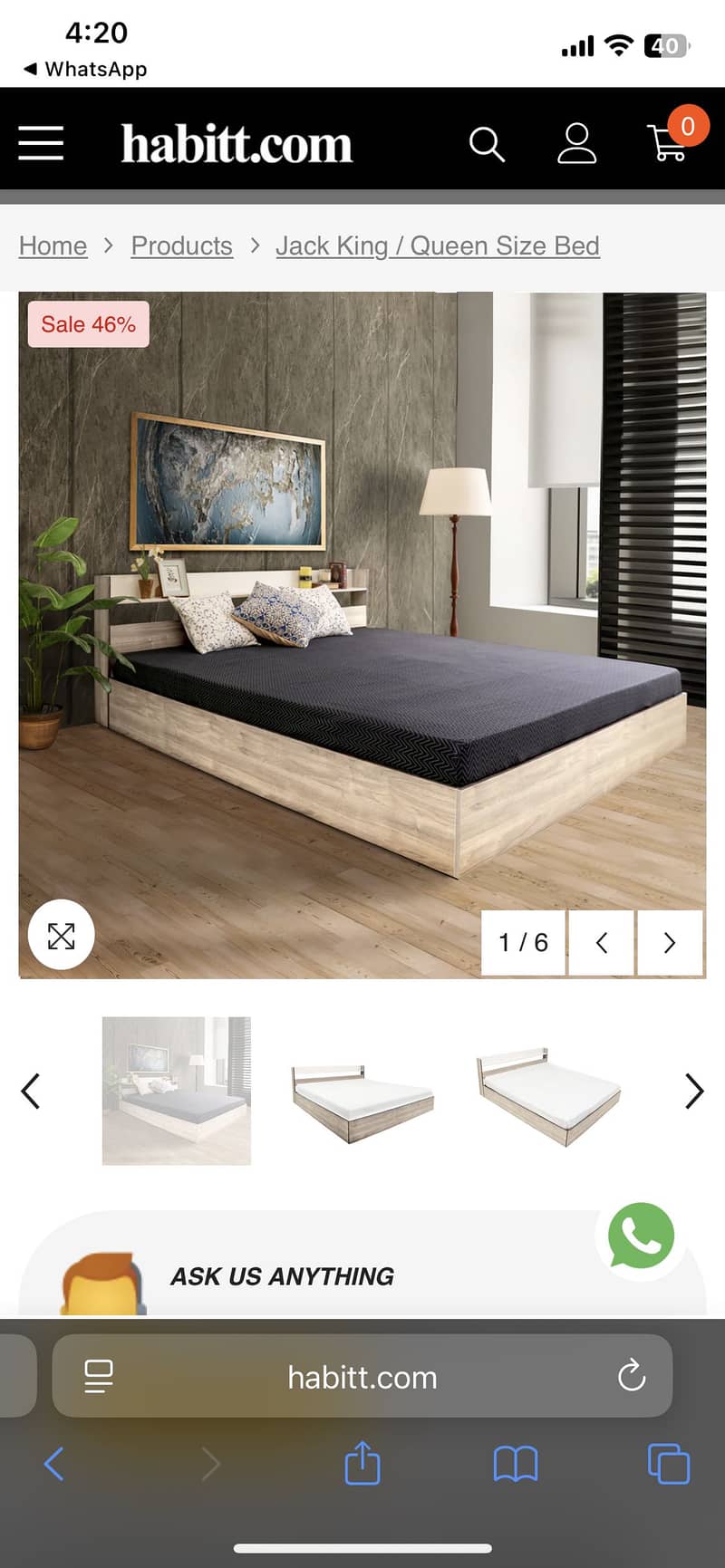Tap the reader view icon in address bar
This screenshot has width=725, height=1568.
click(x=98, y=1377)
